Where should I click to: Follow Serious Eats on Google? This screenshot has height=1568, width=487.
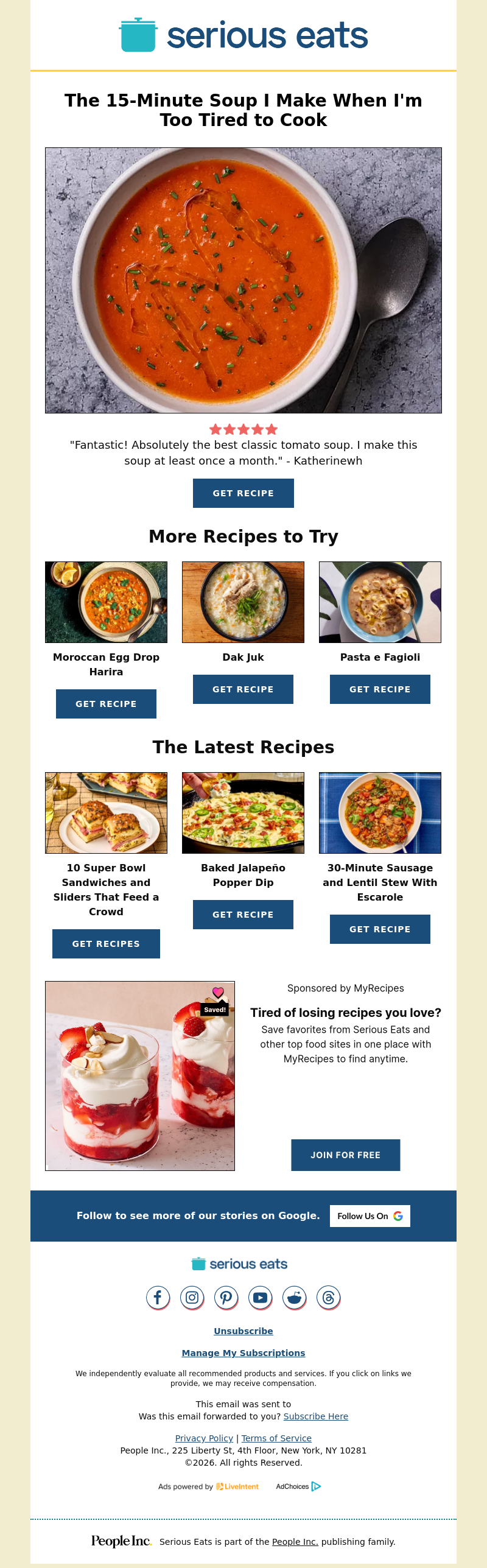coord(370,1216)
